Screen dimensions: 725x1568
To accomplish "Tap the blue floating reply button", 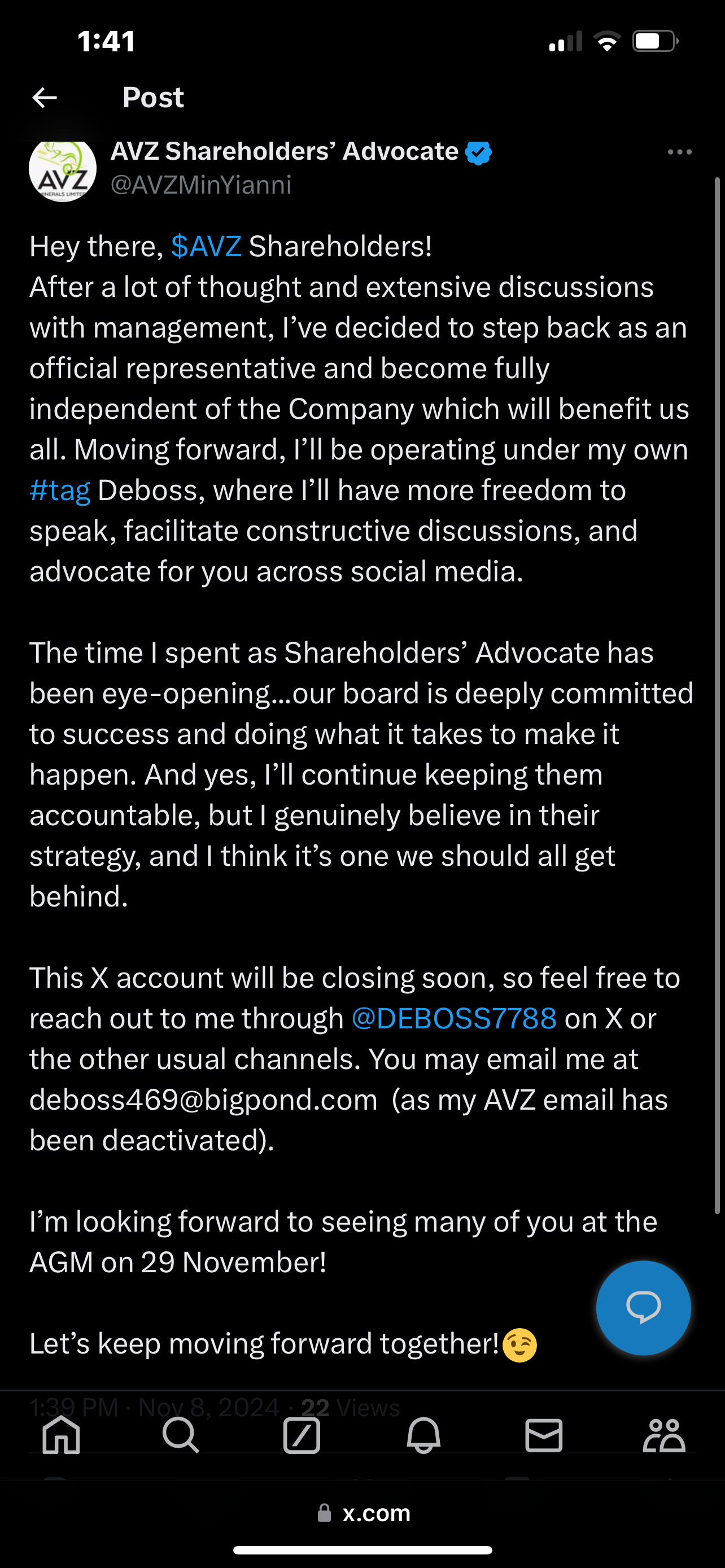I will tap(644, 1307).
